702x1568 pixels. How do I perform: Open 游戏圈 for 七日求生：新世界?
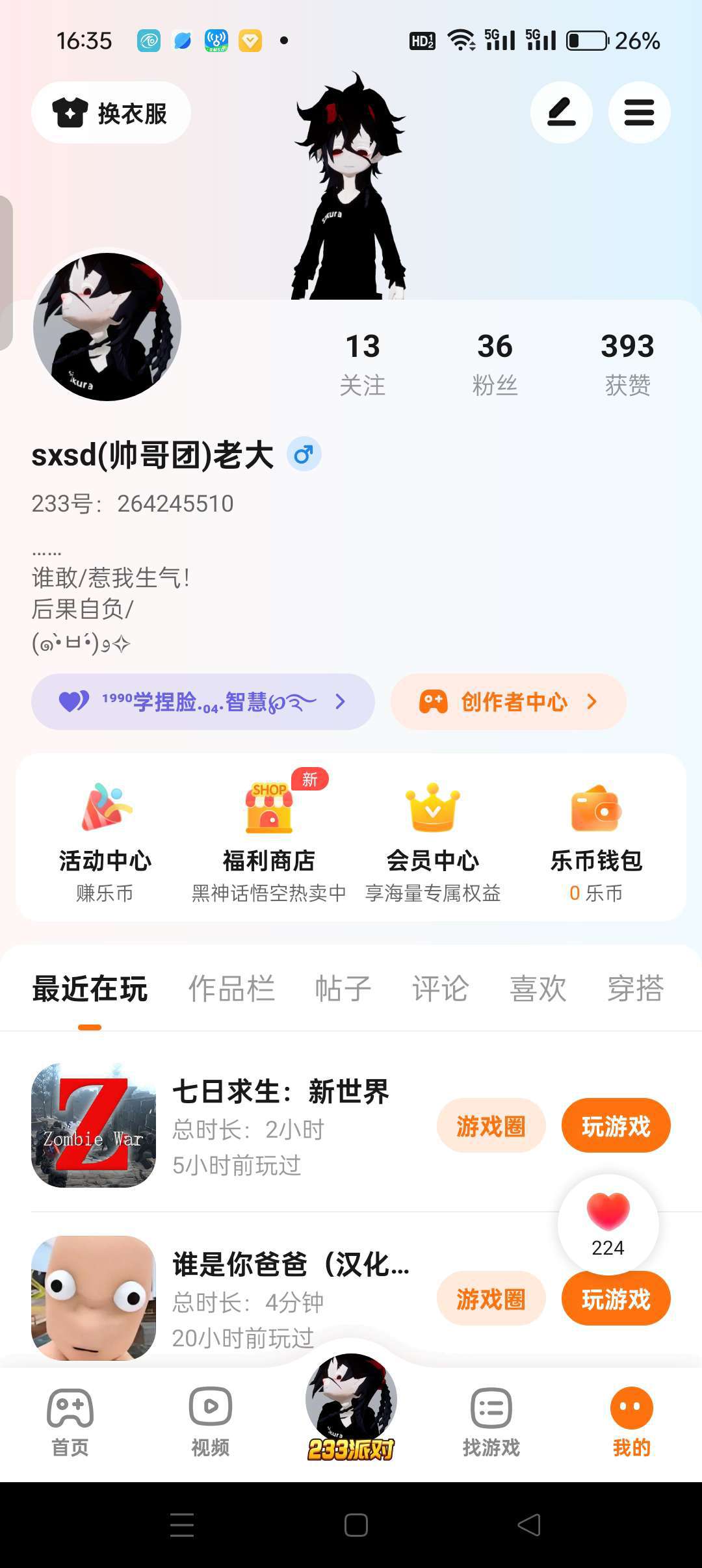click(491, 1126)
